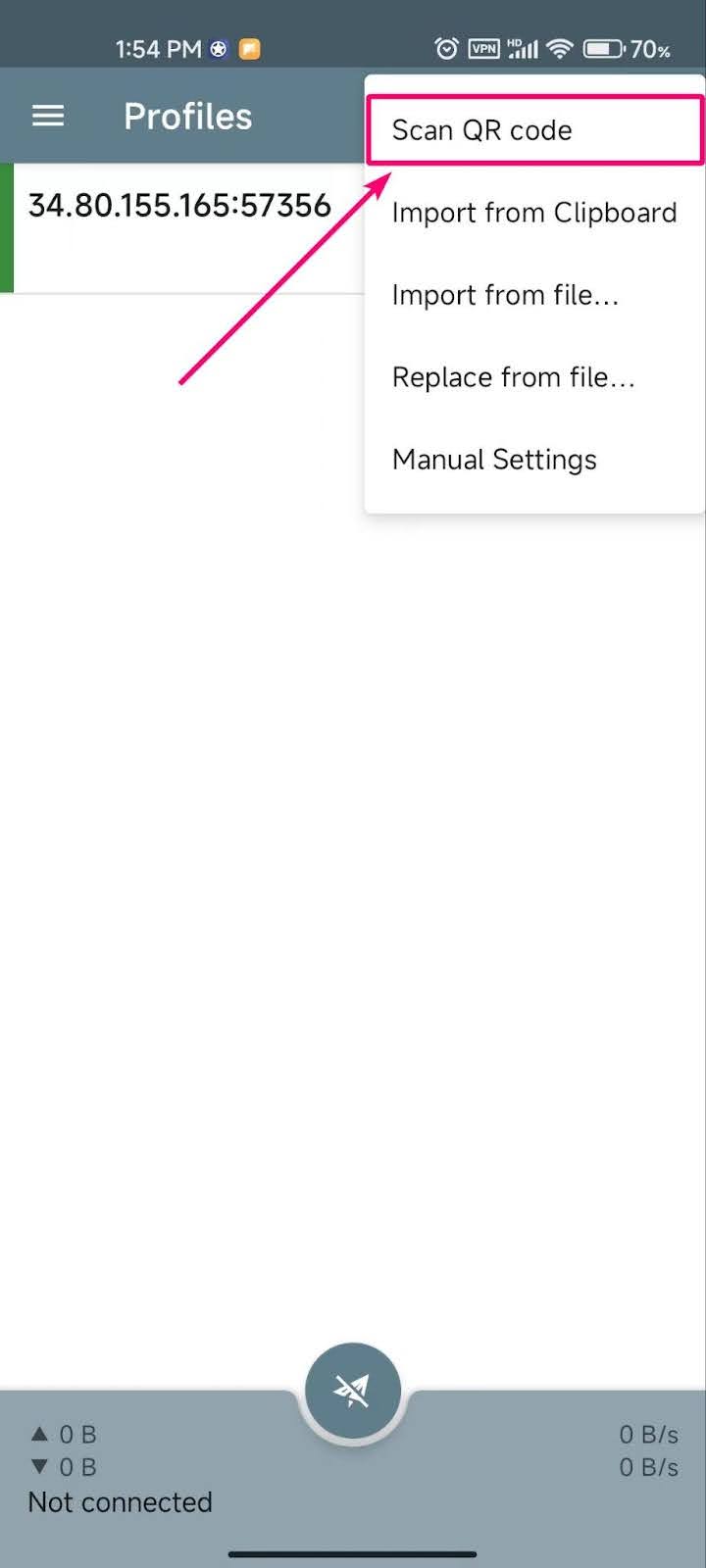Choose Import from Clipboard
The height and width of the screenshot is (1568, 706).
coord(534,213)
